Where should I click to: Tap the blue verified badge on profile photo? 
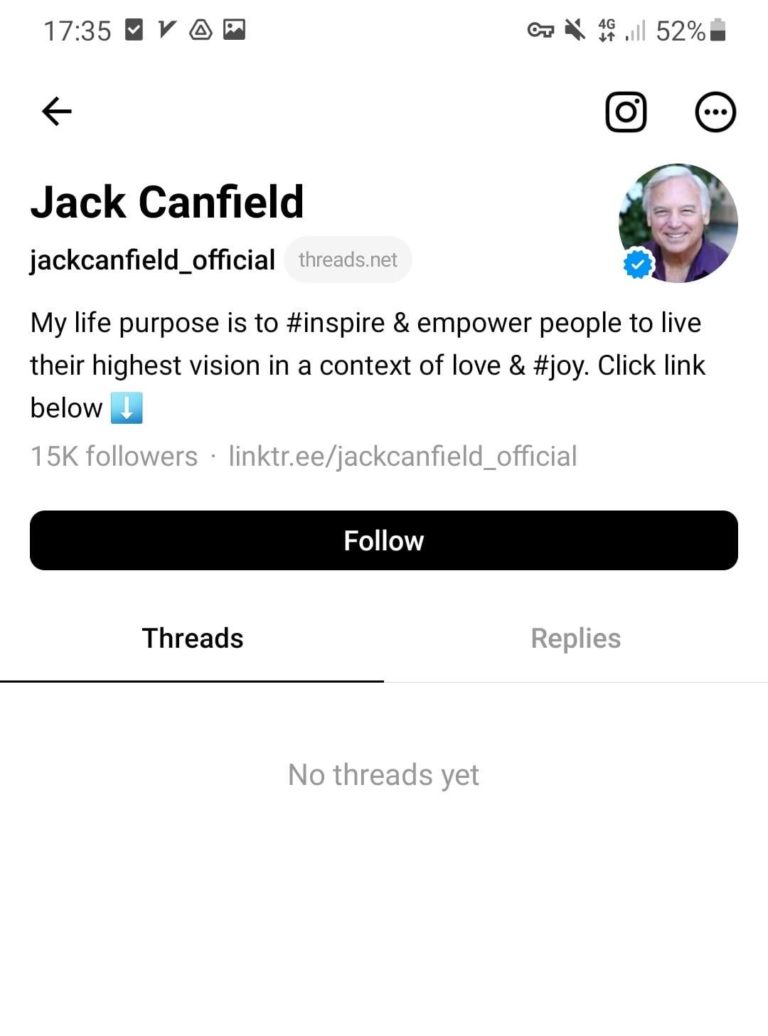click(637, 265)
